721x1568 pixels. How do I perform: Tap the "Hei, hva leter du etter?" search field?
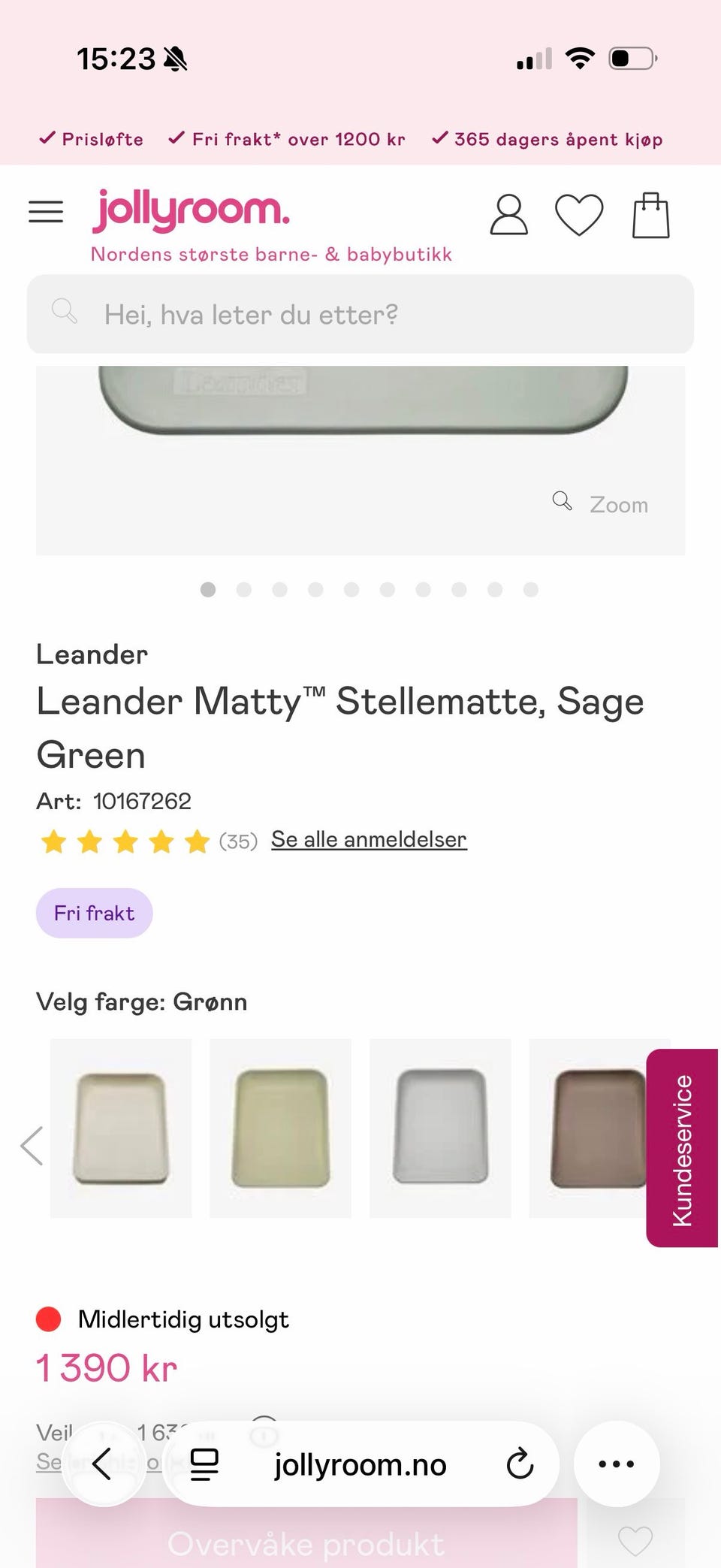pyautogui.click(x=360, y=314)
